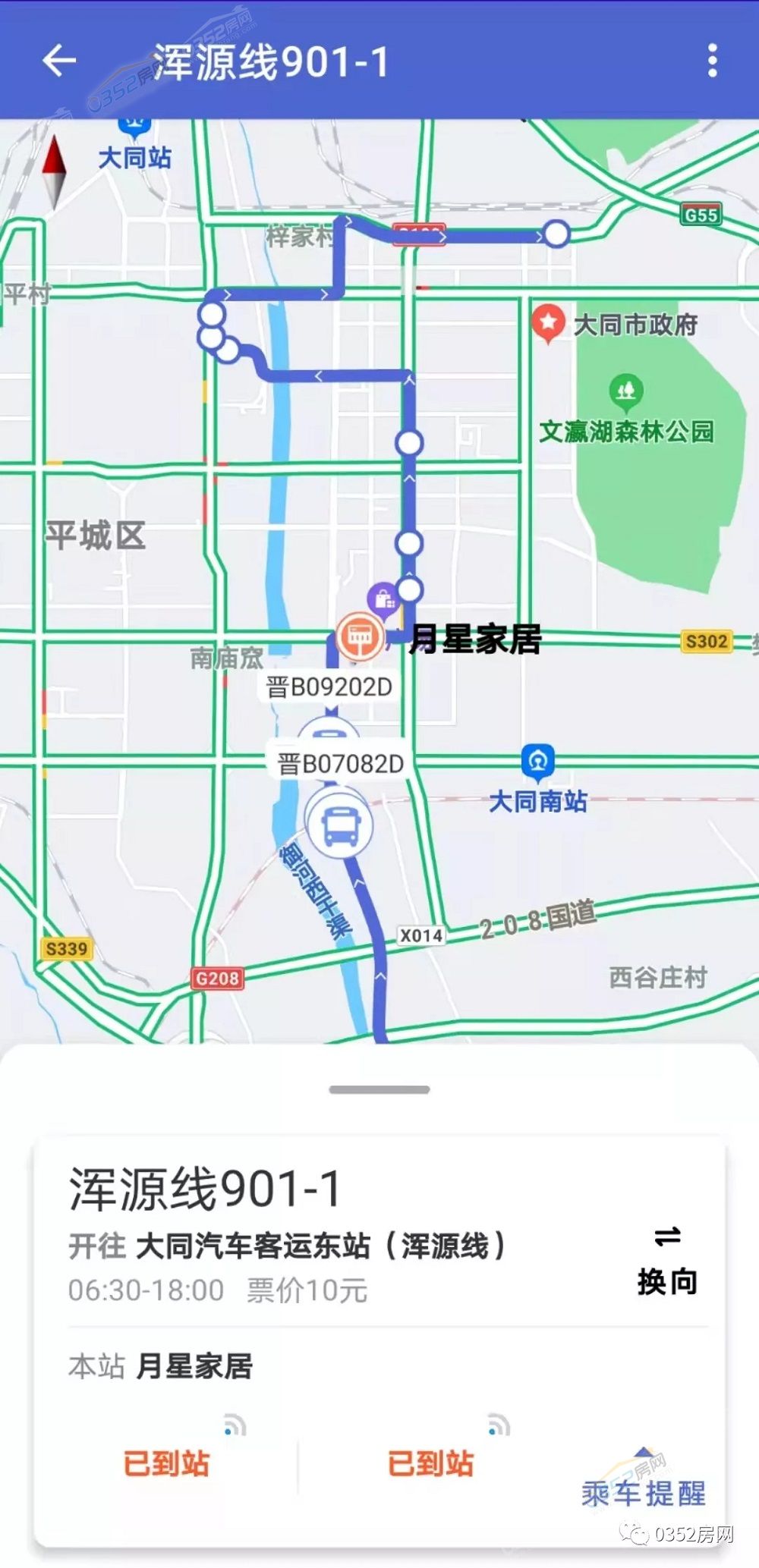Screen dimensions: 759x1568
Task: Select the 月星家居 bus stop marker
Action: [361, 636]
